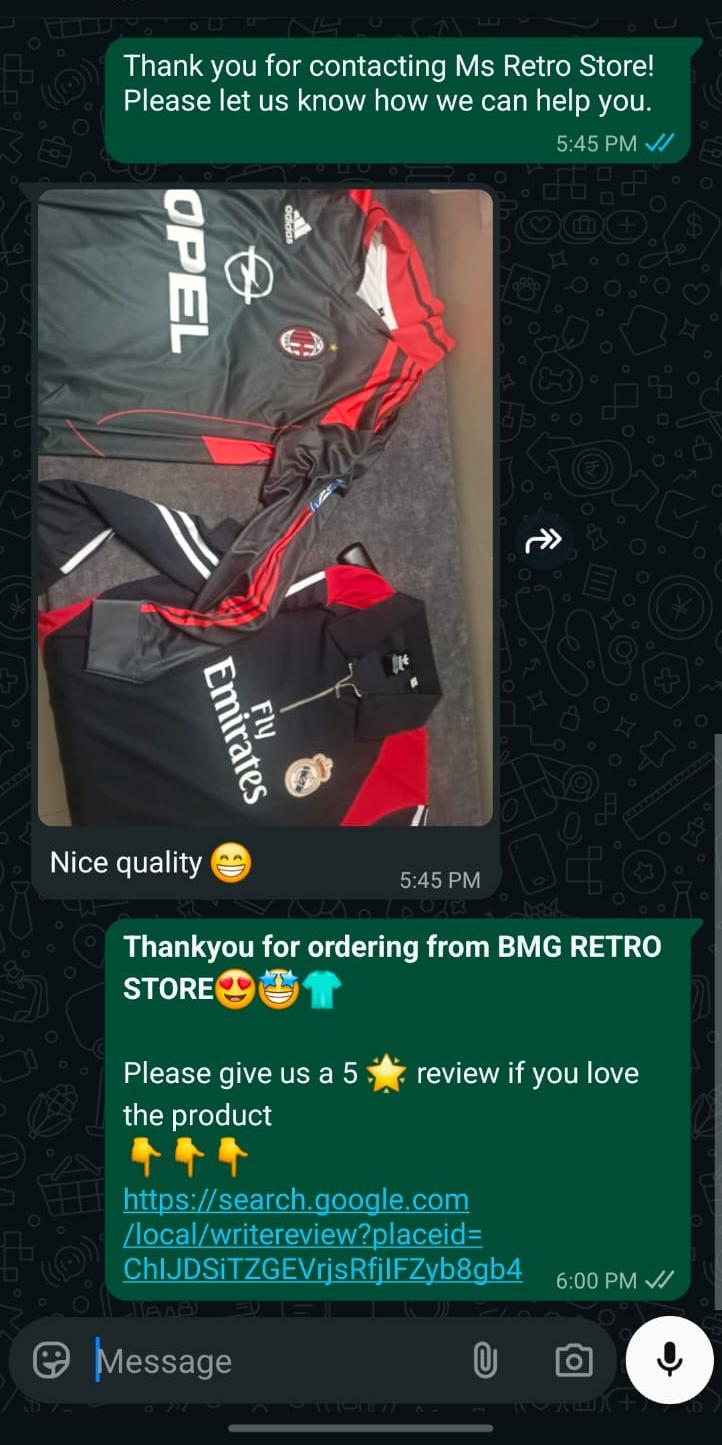The width and height of the screenshot is (722, 1445).
Task: Focus the Message text field
Action: click(x=275, y=1361)
